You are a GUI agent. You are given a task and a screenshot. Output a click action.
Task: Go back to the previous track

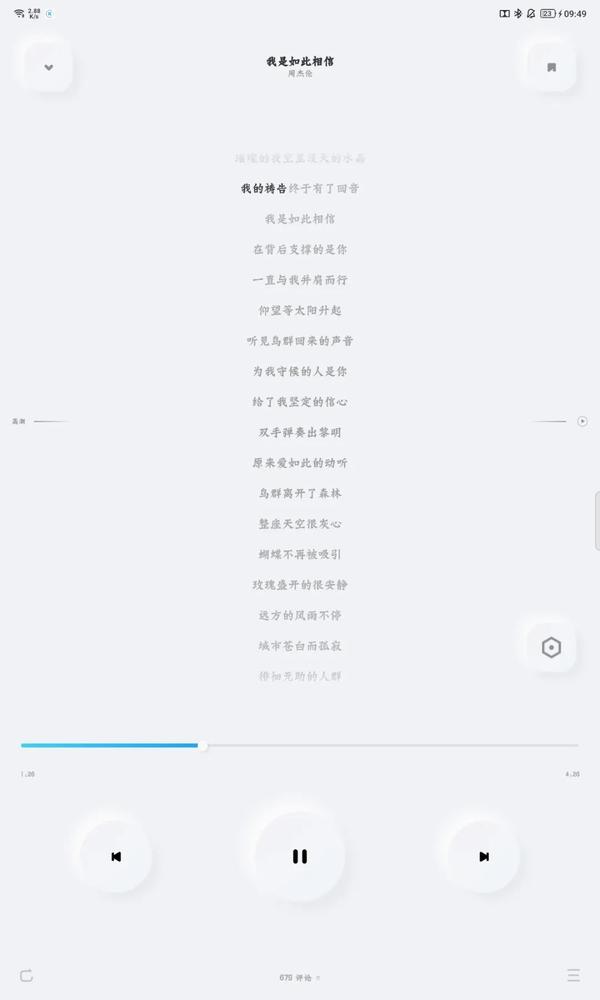(x=116, y=856)
